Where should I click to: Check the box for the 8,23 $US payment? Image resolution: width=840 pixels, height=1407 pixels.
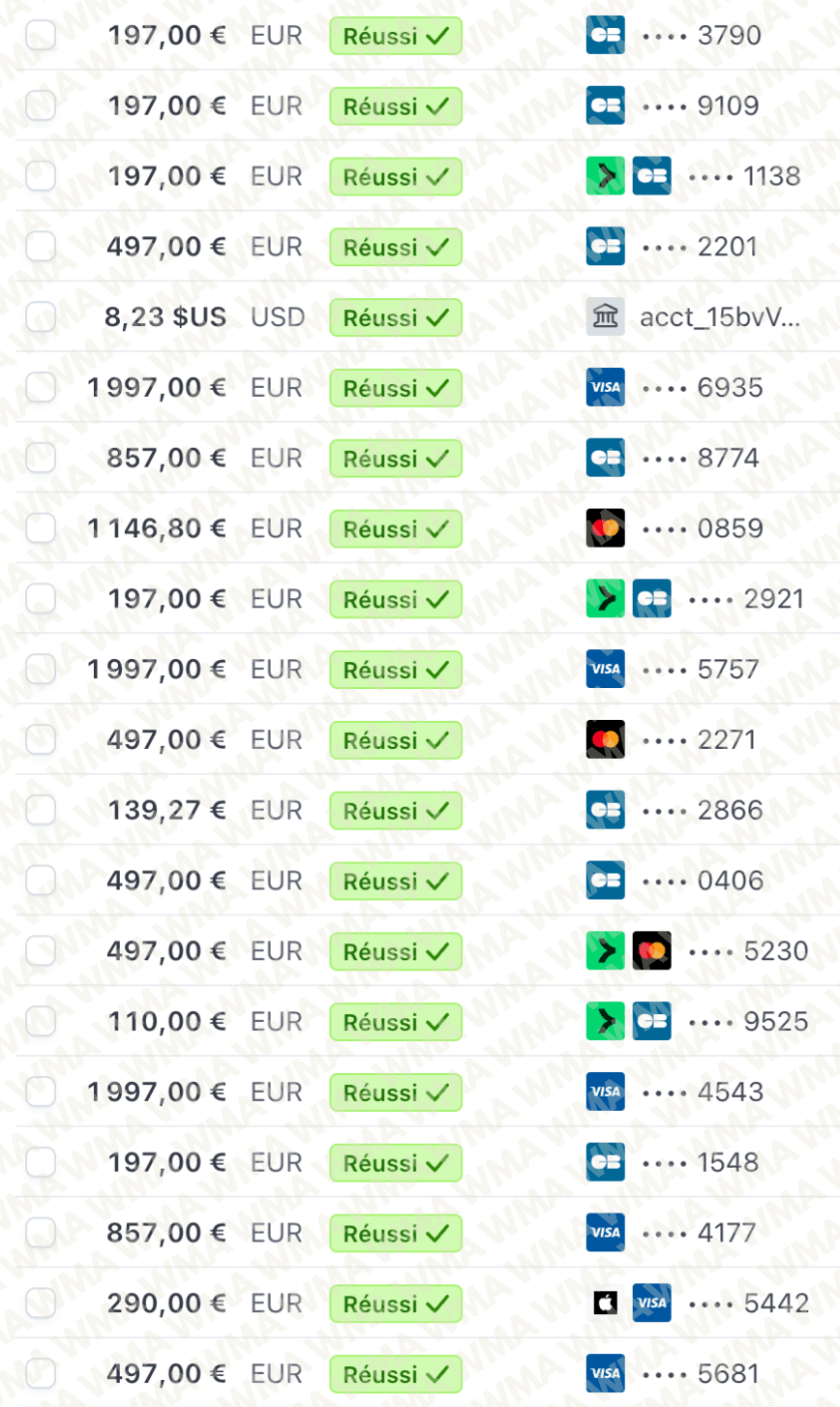tap(41, 317)
